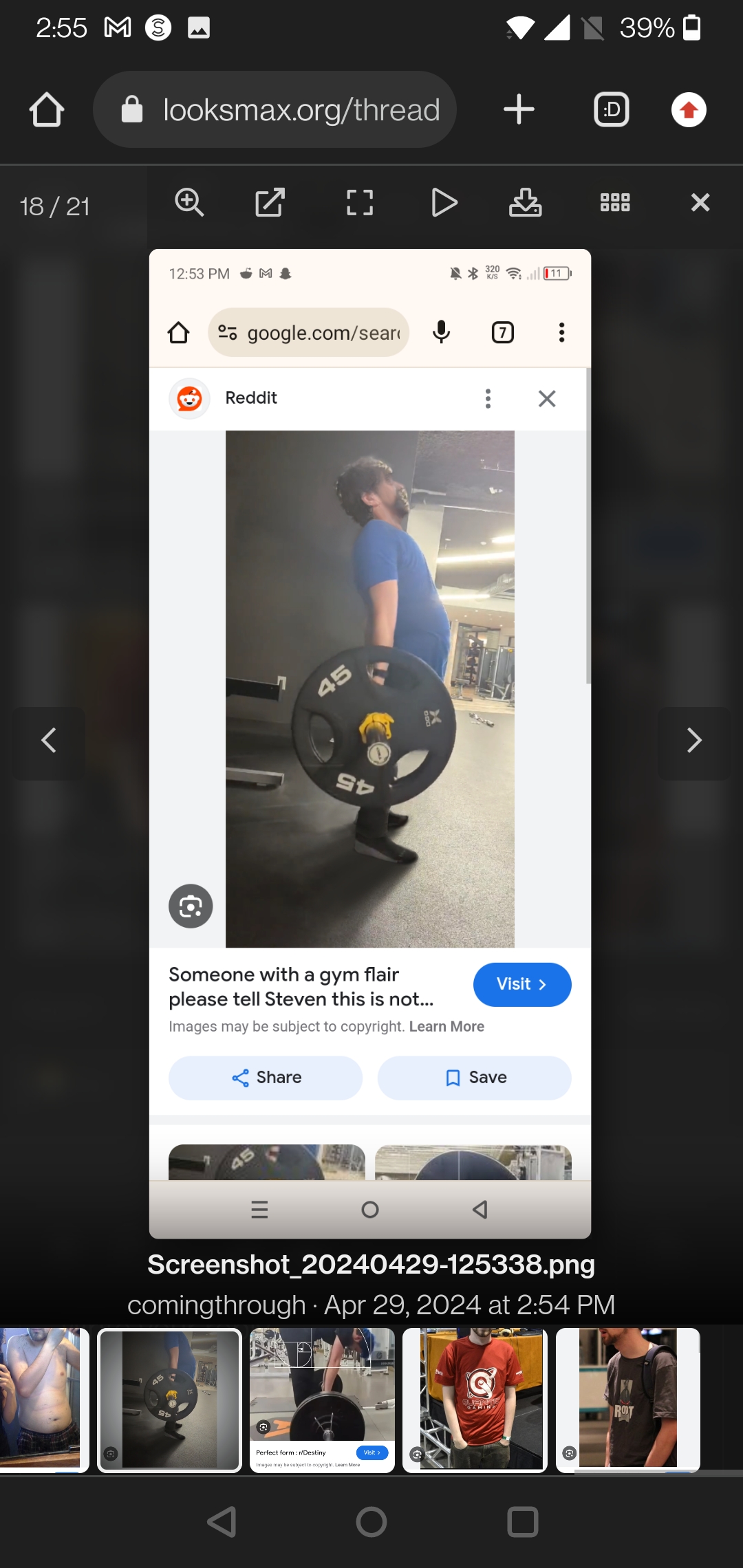Select the red t-shirt photo thumbnail
Viewport: 743px width, 1568px height.
coord(475,1400)
